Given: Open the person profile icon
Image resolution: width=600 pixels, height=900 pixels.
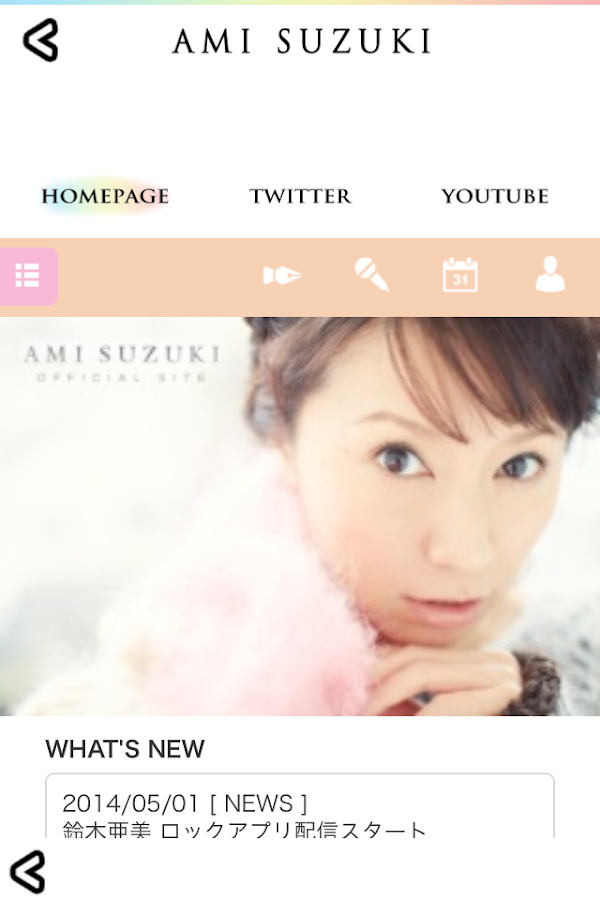Looking at the screenshot, I should 549,274.
